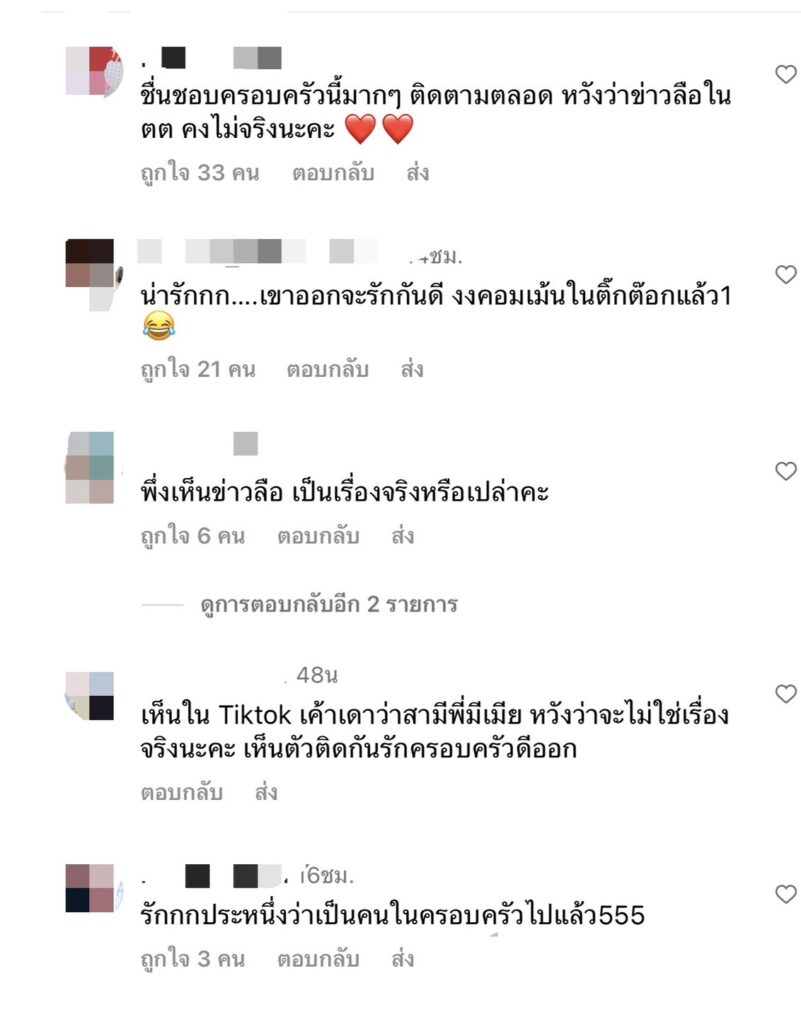Like the comment starting with "รักกกประหนึ่งว่า"
This screenshot has height=1024, width=801.
coord(786,893)
